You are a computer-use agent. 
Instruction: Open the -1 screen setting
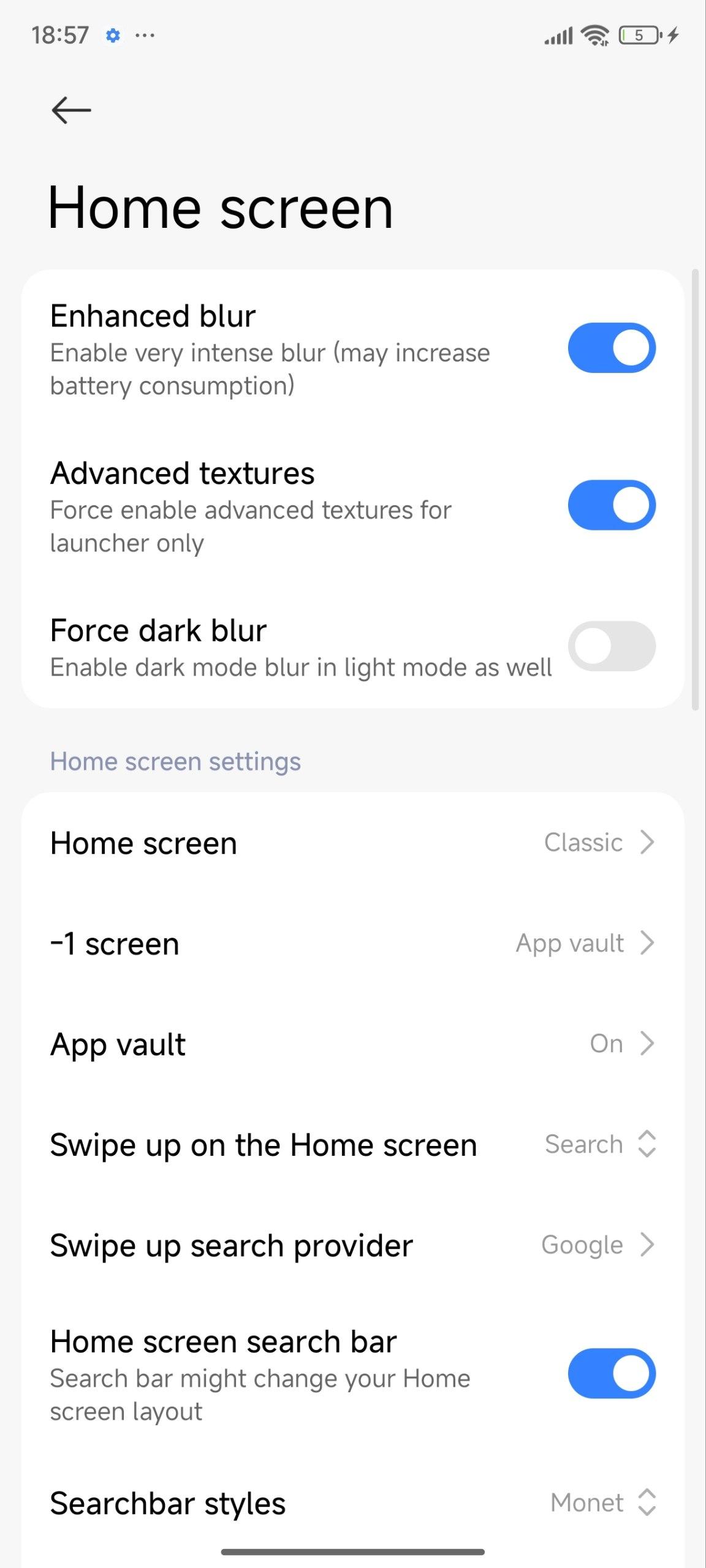pyautogui.click(x=353, y=943)
